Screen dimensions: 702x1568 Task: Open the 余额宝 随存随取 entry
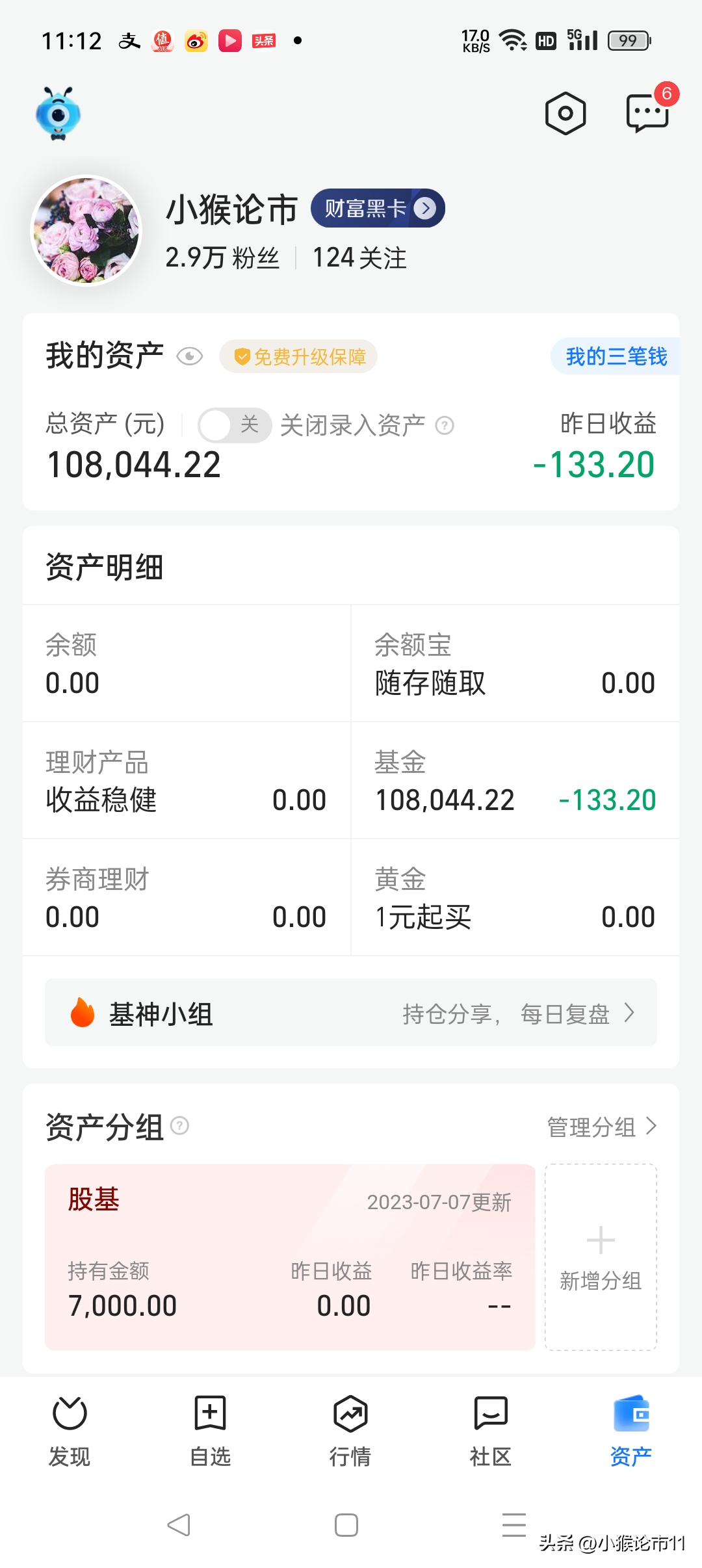pyautogui.click(x=515, y=663)
